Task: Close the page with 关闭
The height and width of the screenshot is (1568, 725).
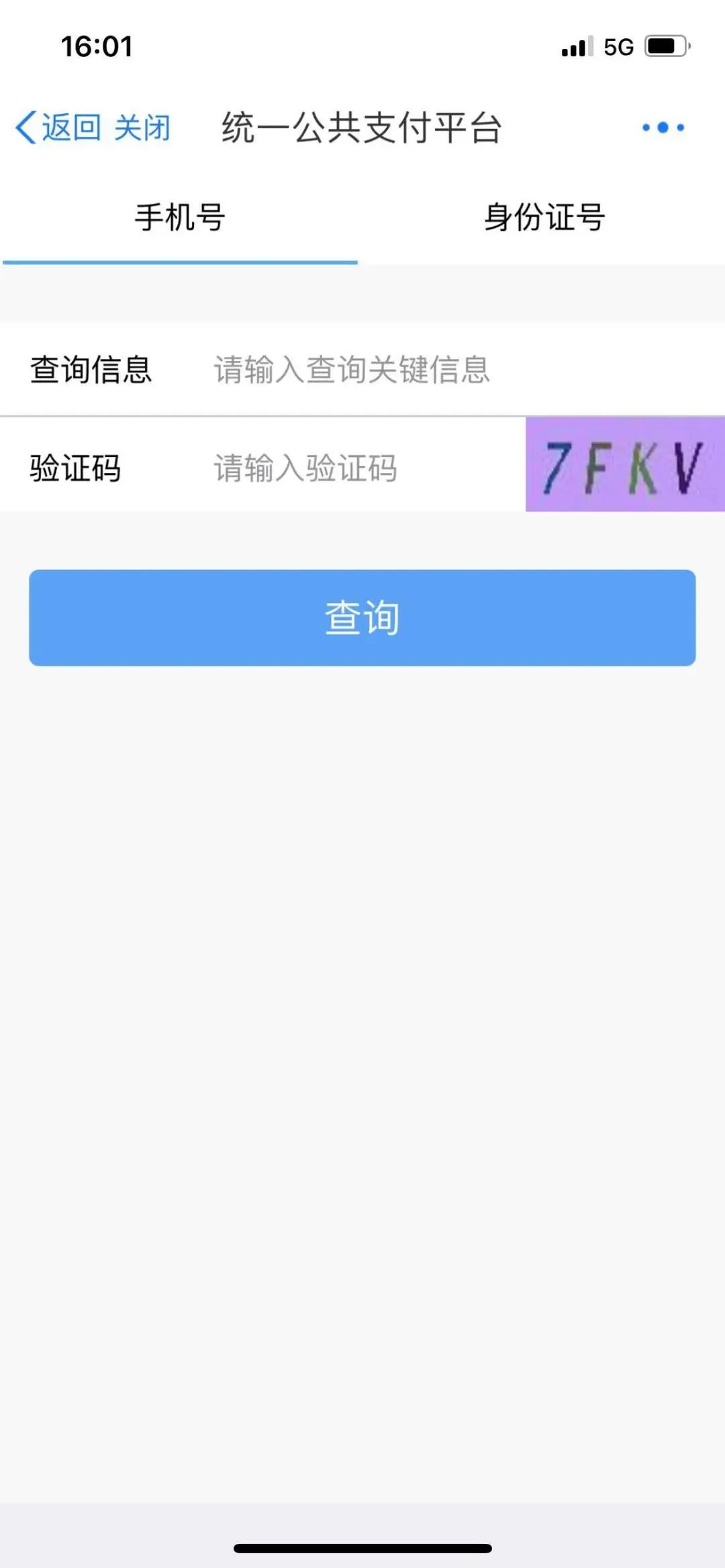Action: [142, 127]
